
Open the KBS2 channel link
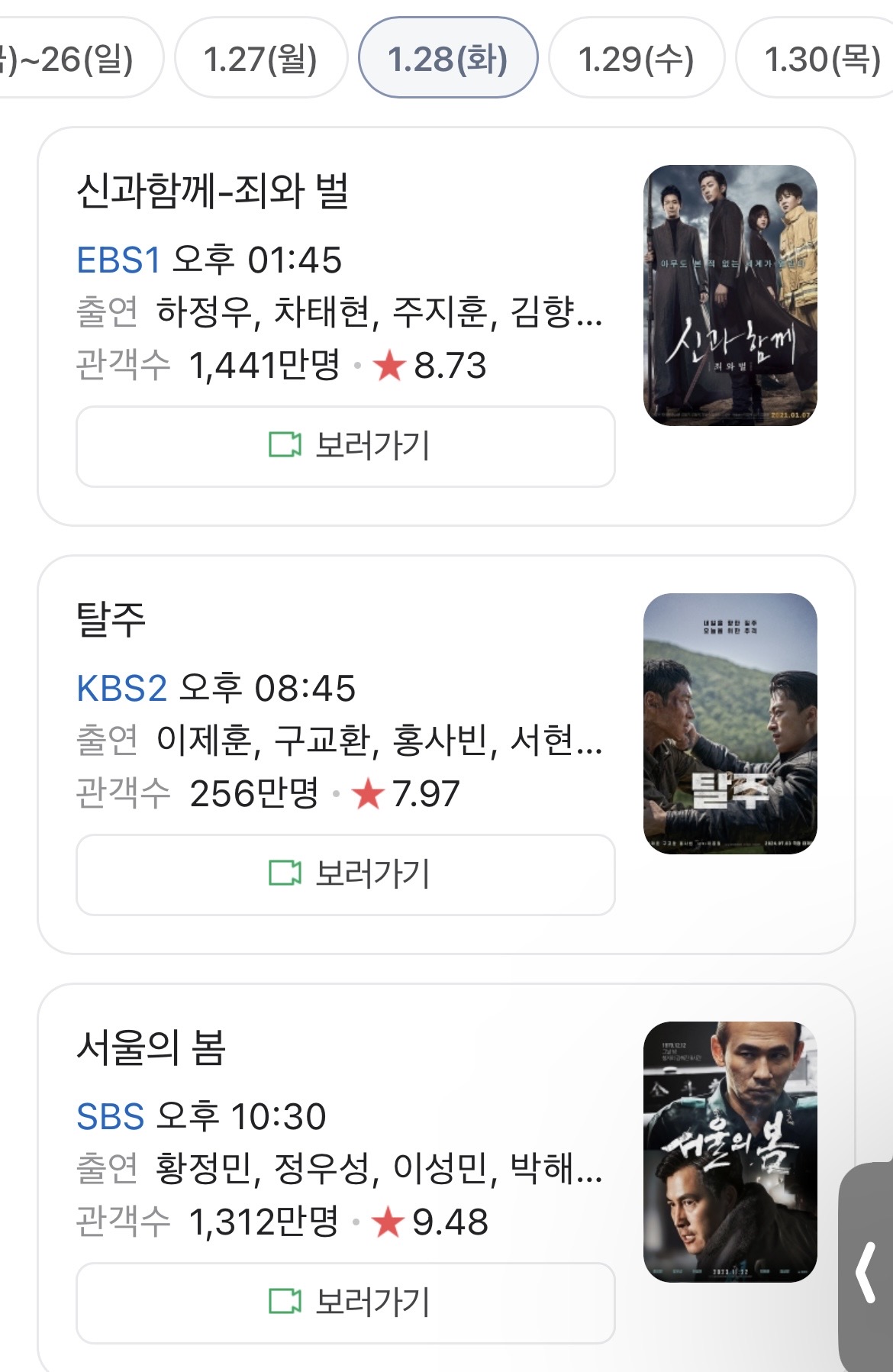pyautogui.click(x=121, y=689)
